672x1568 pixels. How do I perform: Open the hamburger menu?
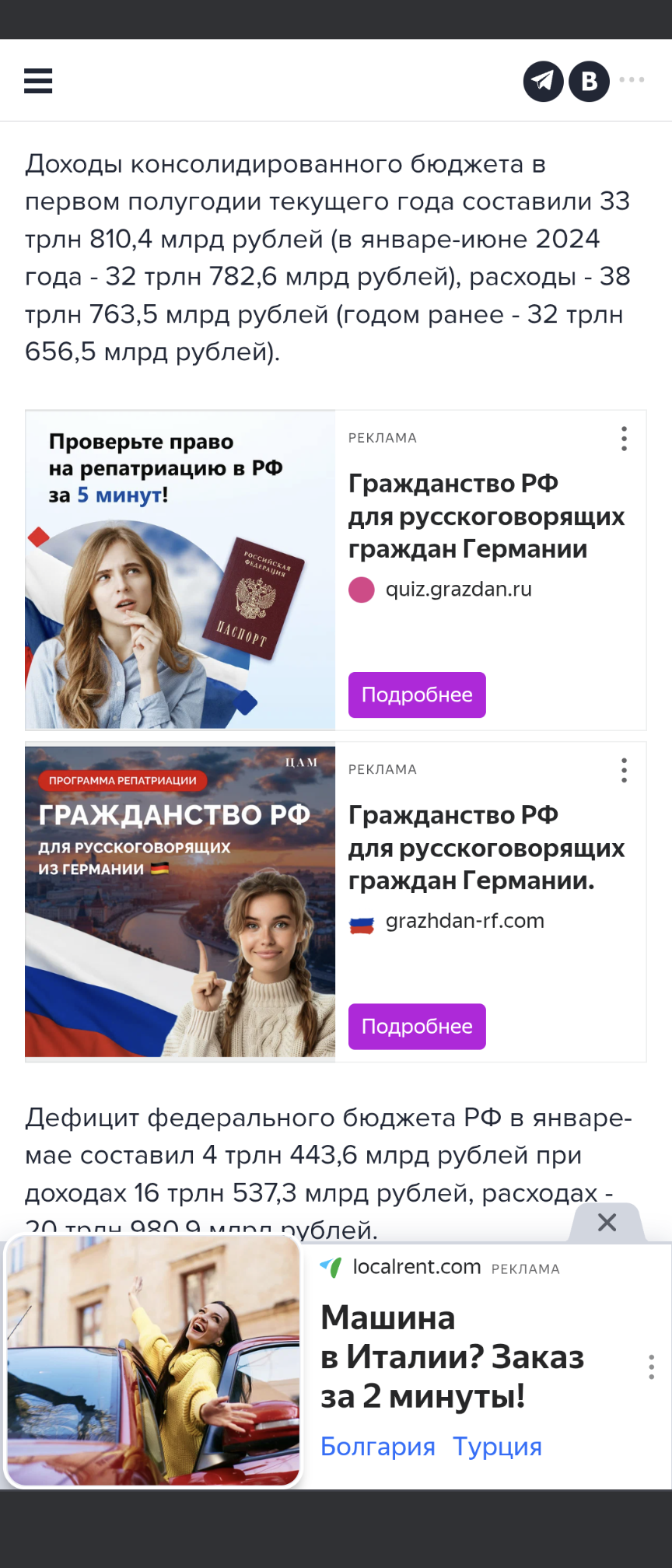[x=38, y=81]
